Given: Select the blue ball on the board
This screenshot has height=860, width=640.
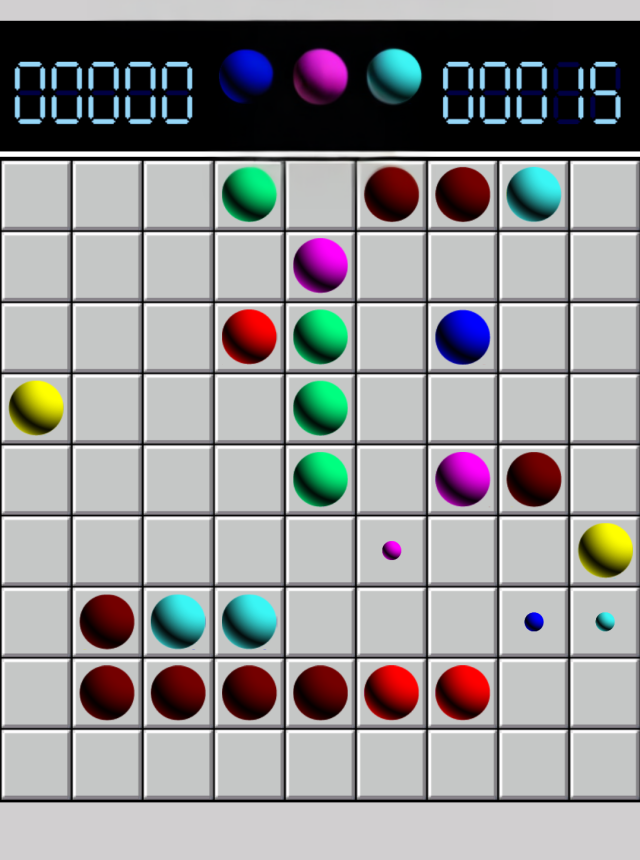Looking at the screenshot, I should pos(463,337).
